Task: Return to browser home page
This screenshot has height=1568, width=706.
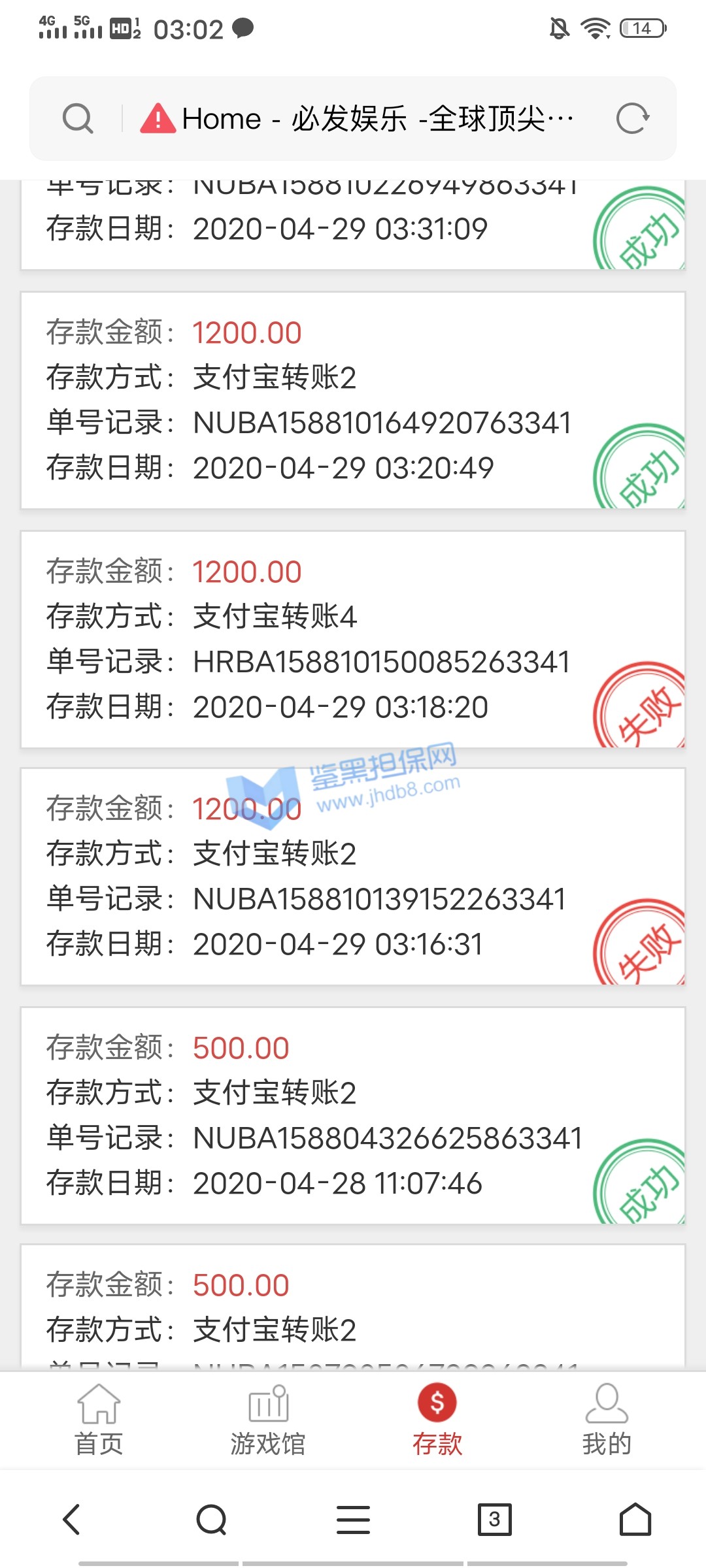Action: pyautogui.click(x=635, y=1520)
